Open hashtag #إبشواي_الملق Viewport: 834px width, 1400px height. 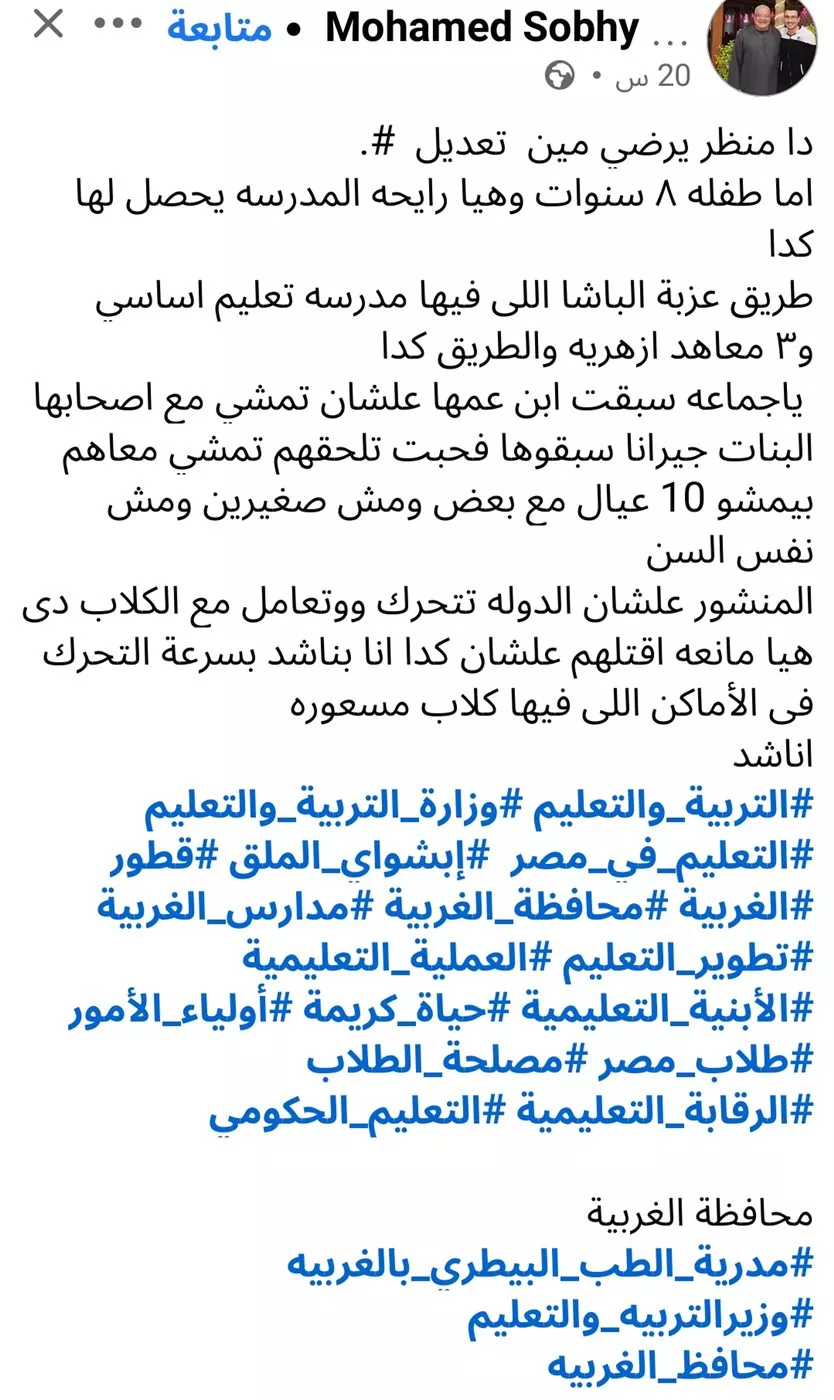point(367,859)
